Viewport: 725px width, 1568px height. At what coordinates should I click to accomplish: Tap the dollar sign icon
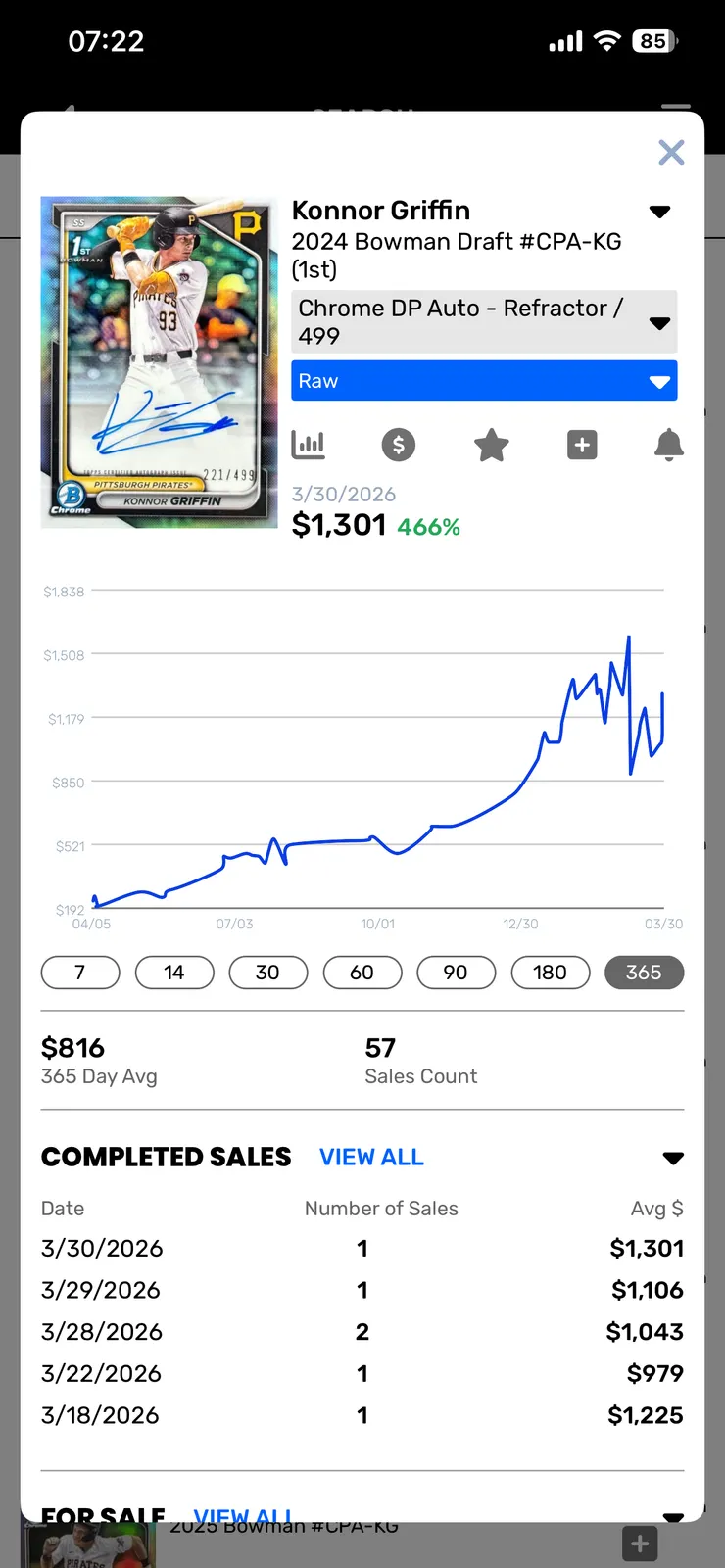click(x=399, y=445)
